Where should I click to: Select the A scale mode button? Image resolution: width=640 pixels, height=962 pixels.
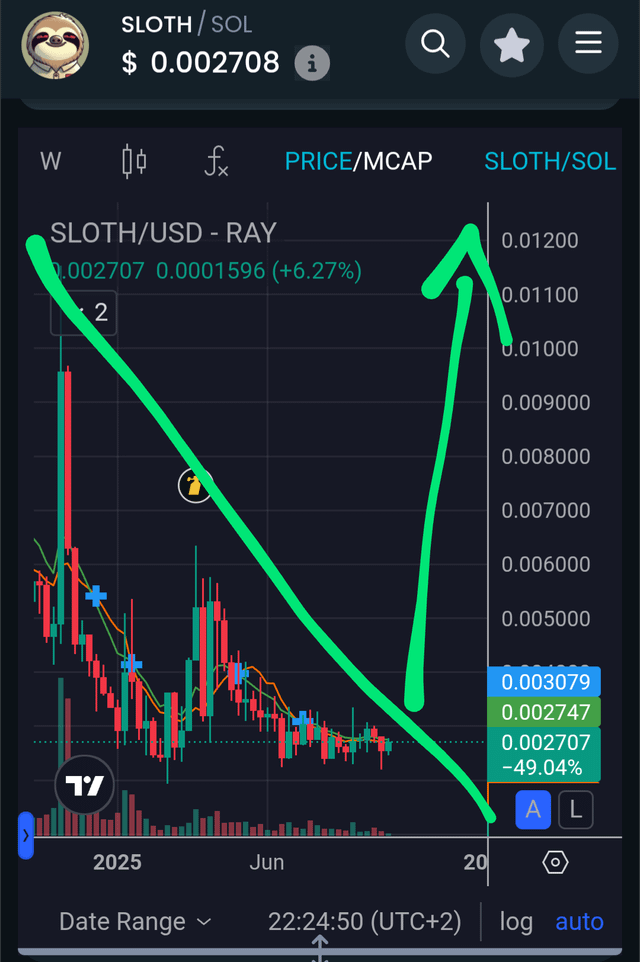tap(533, 810)
